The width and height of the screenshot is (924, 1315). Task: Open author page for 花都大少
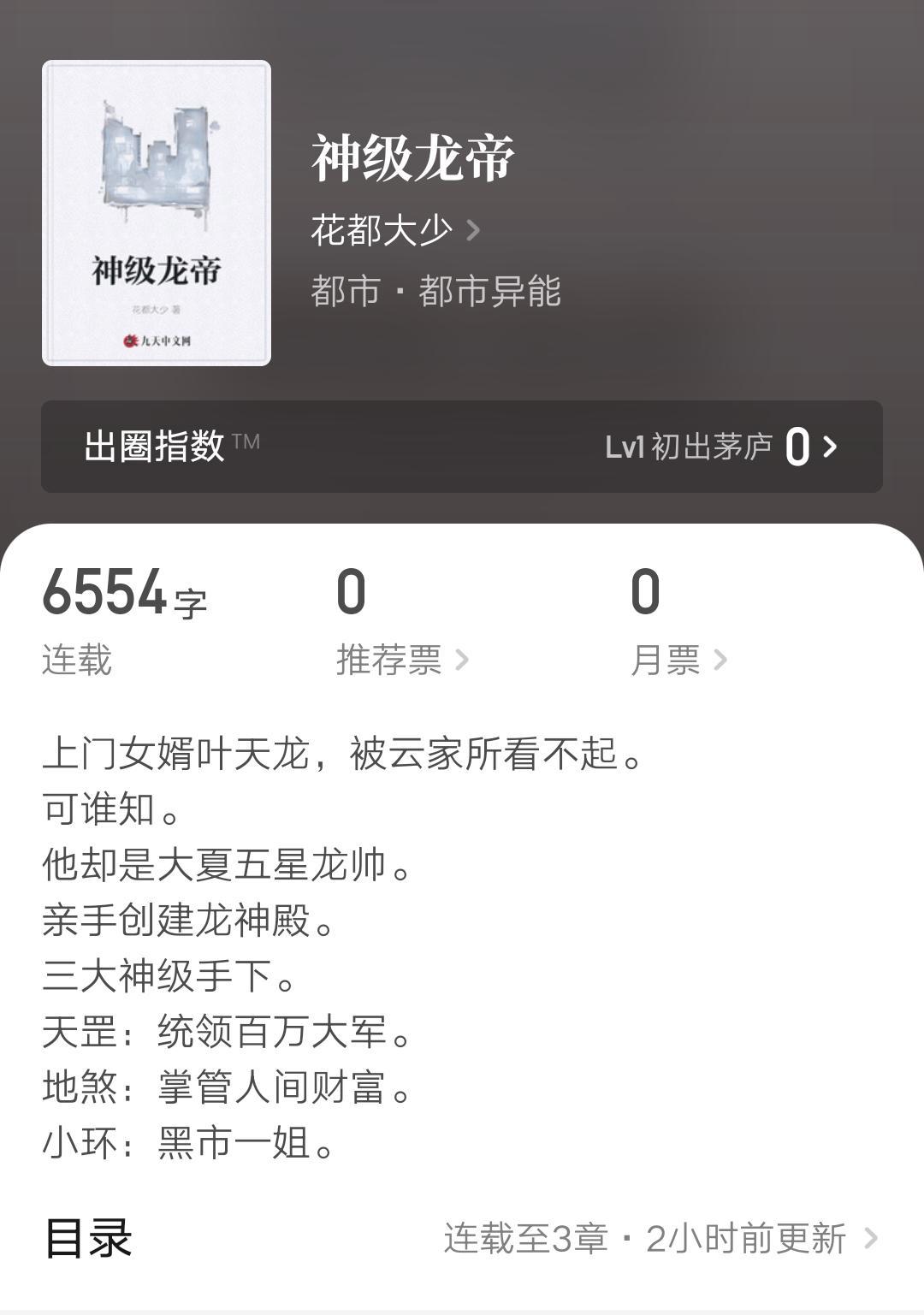379,229
